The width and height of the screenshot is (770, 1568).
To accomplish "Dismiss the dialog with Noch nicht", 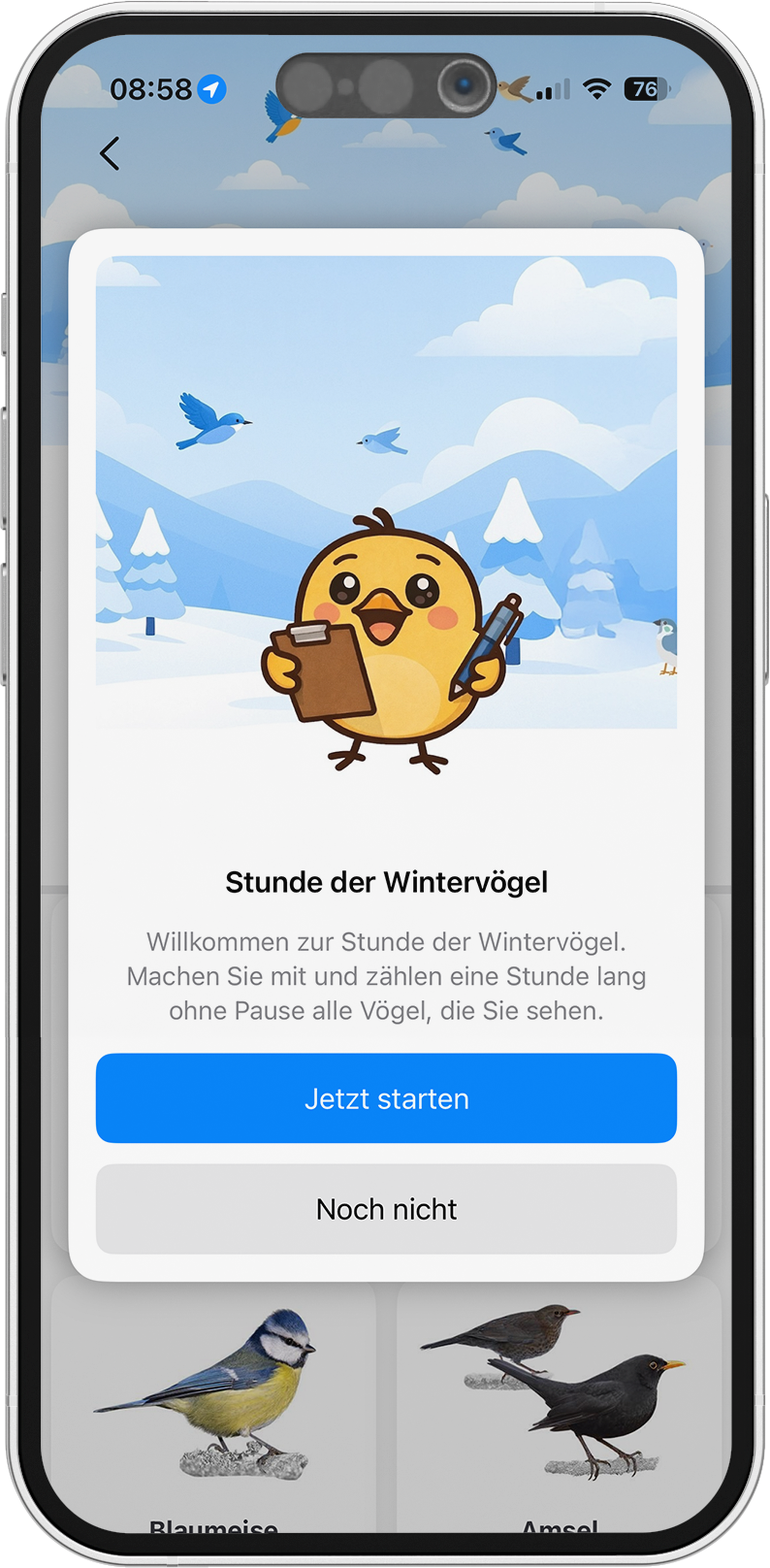I will [x=386, y=1209].
